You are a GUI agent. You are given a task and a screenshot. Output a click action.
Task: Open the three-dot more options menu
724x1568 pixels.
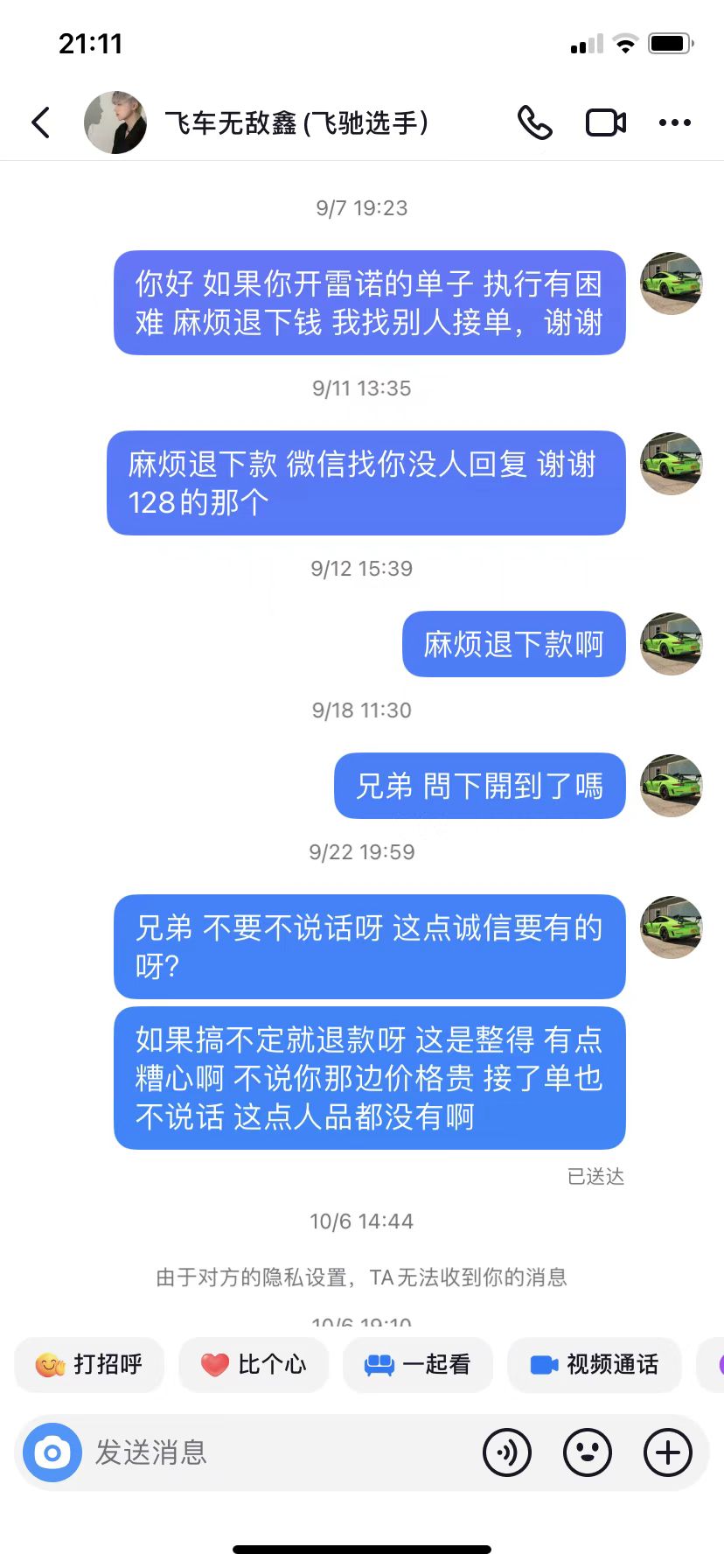pyautogui.click(x=674, y=122)
